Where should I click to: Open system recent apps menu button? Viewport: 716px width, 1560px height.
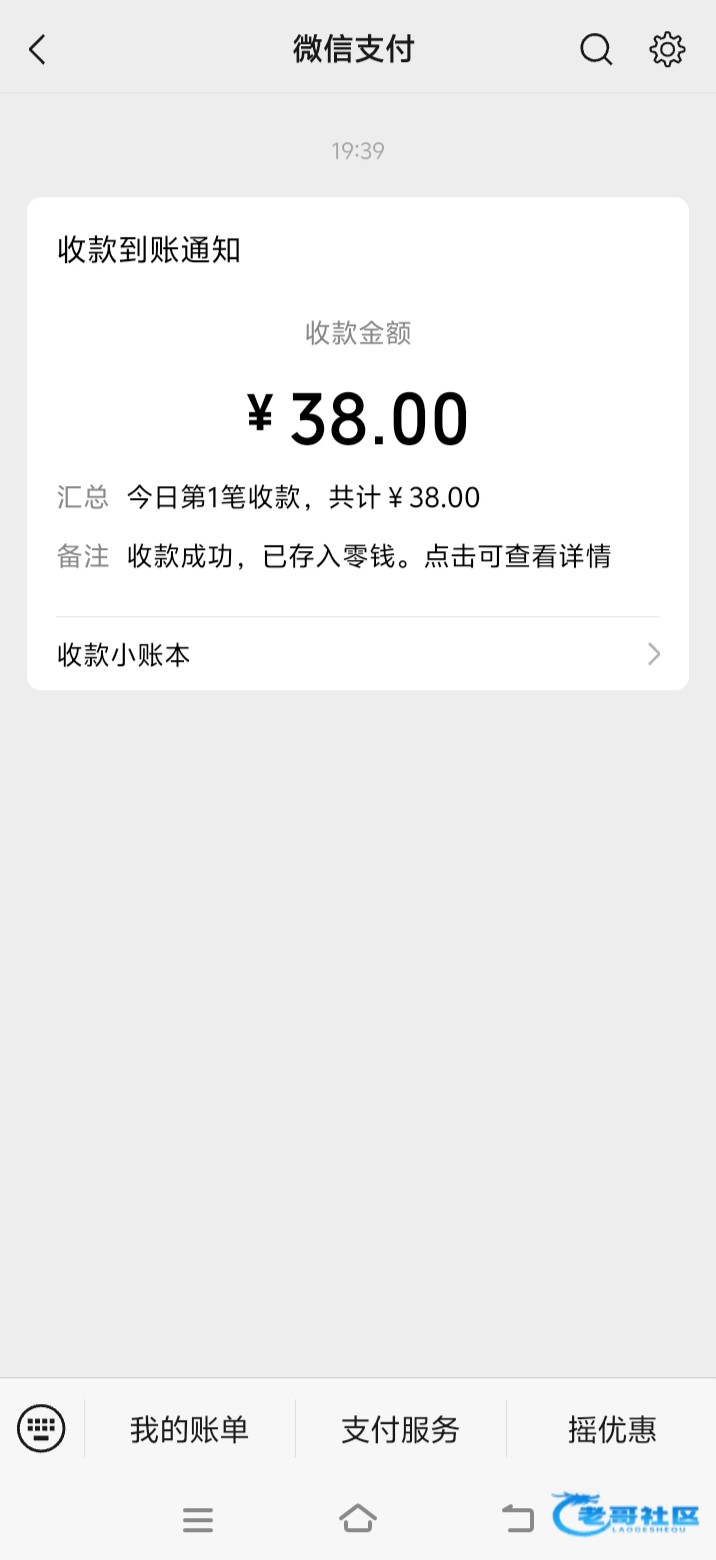pyautogui.click(x=198, y=1520)
